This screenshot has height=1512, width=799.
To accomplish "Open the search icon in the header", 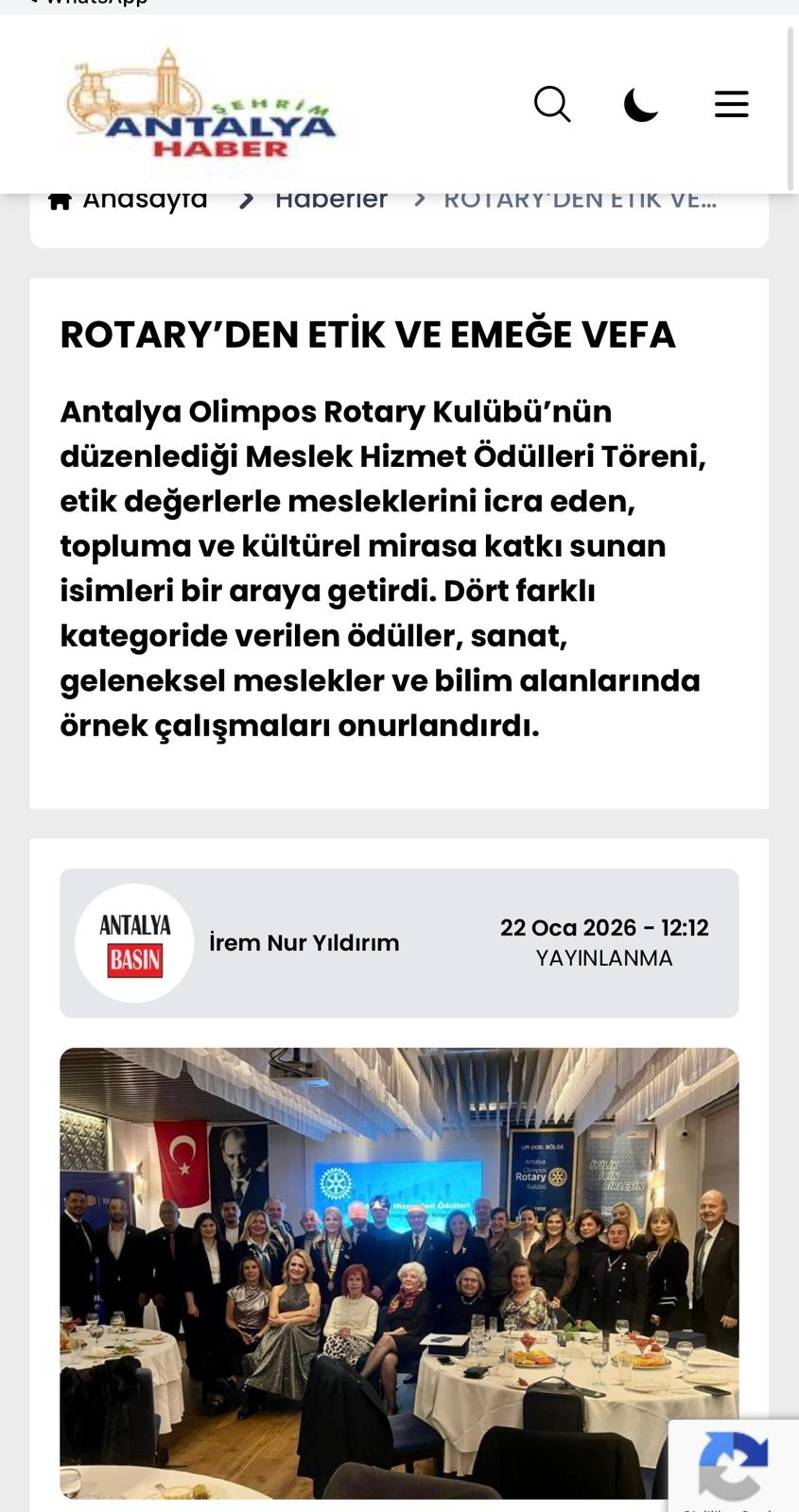I will tap(552, 104).
